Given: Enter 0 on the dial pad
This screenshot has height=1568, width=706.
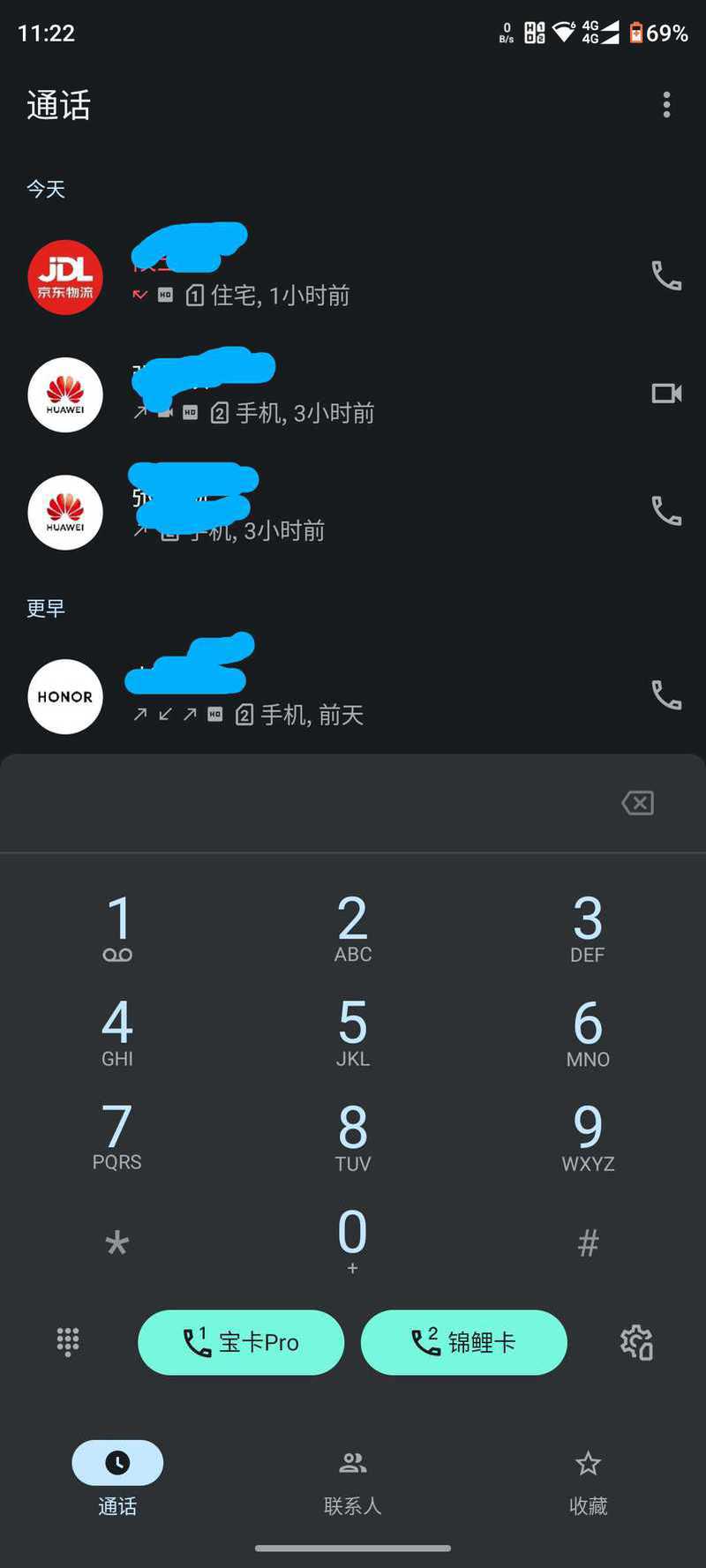Looking at the screenshot, I should click(353, 1241).
